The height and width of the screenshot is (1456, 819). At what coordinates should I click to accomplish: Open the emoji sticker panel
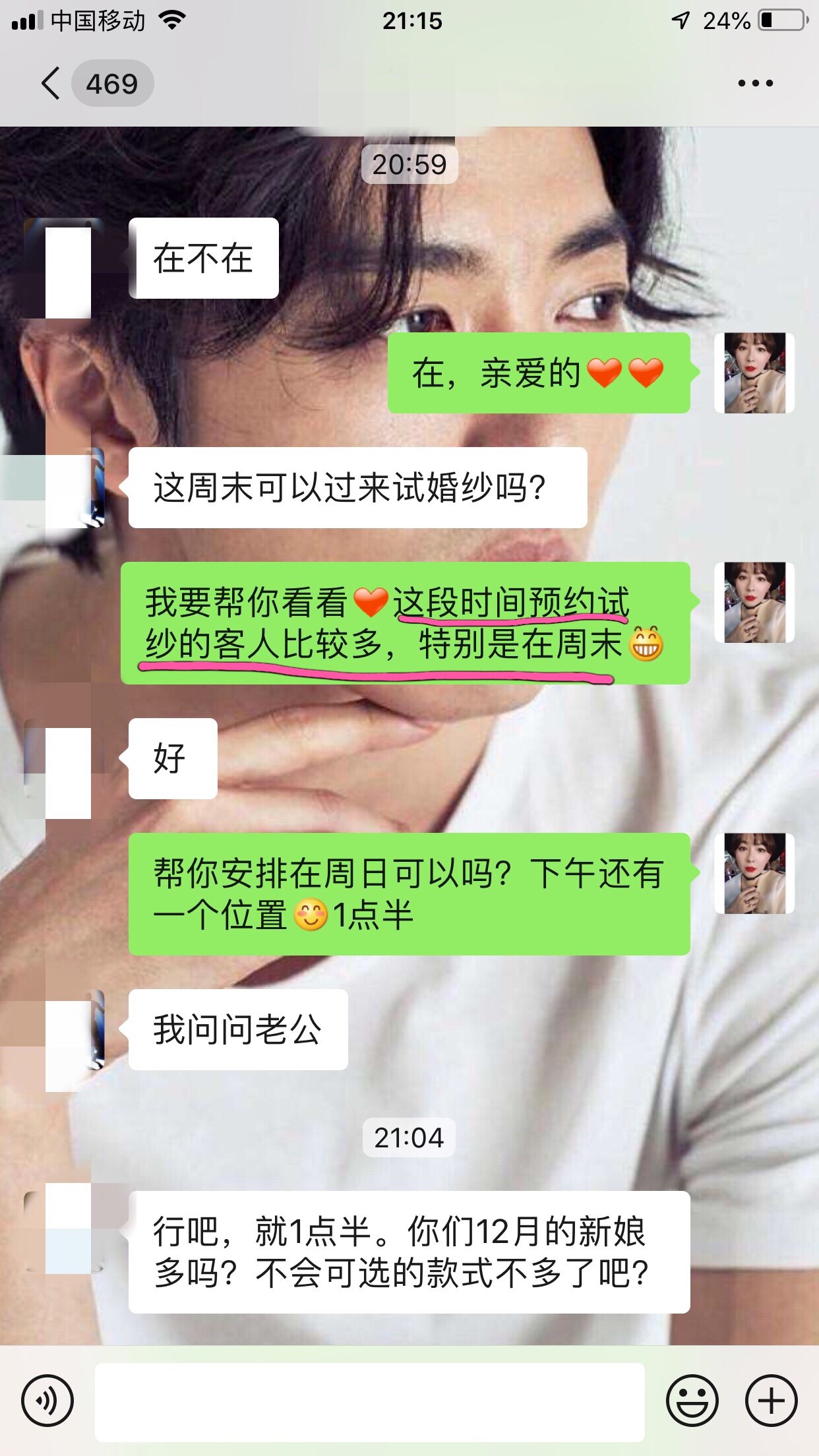(692, 1401)
